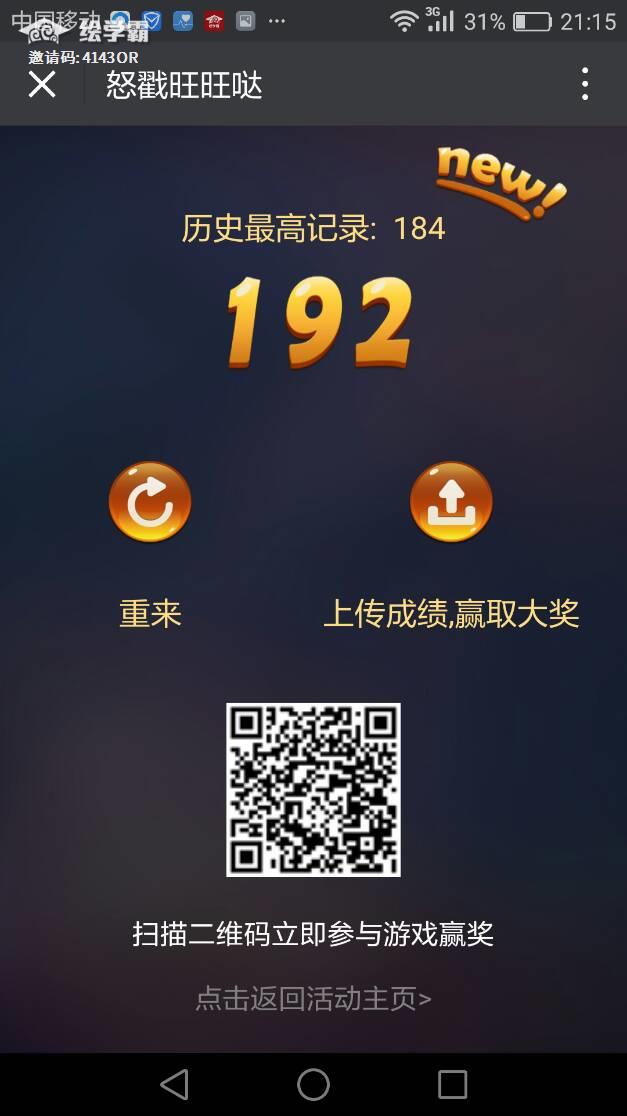Open the 点击返回活动主页 link
This screenshot has width=627, height=1116.
click(313, 998)
